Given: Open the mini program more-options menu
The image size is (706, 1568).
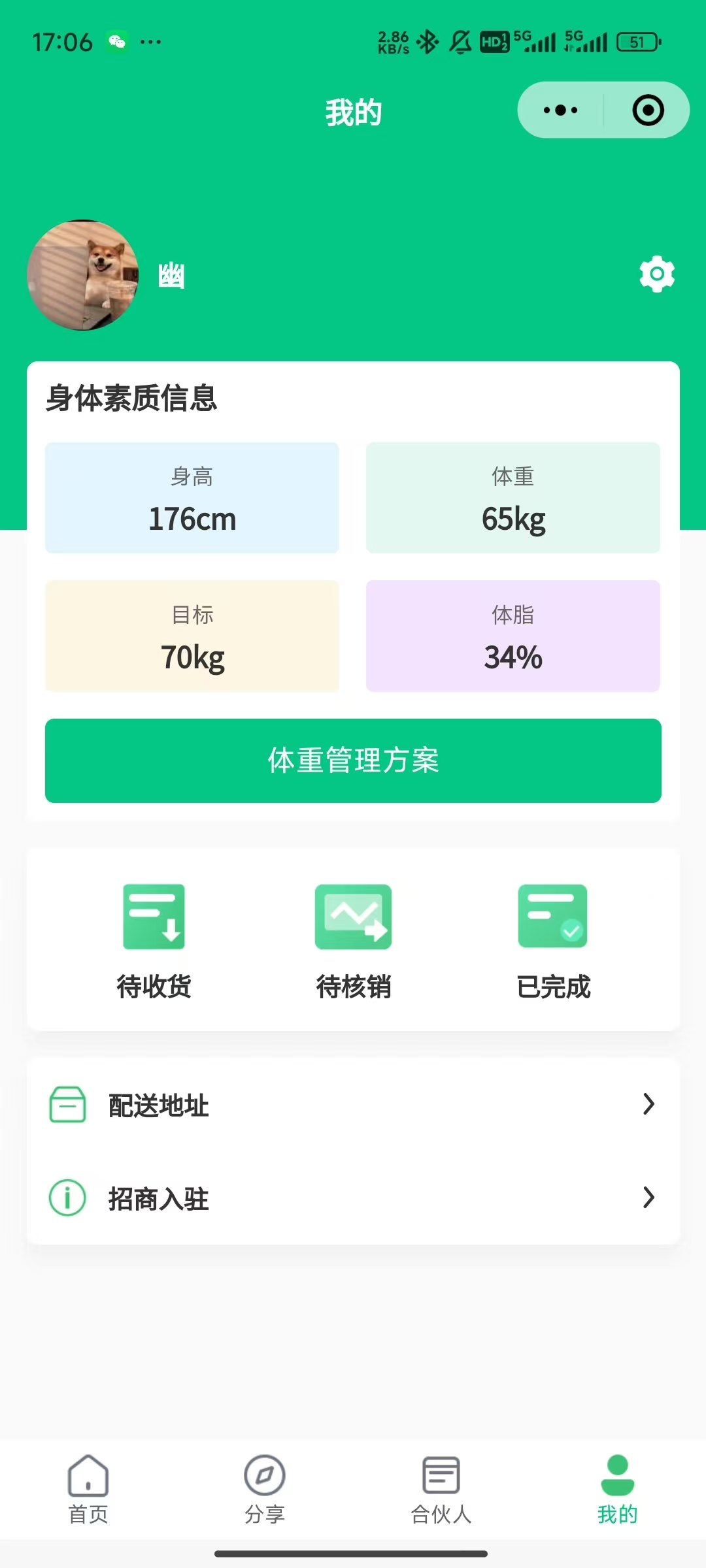Looking at the screenshot, I should (x=561, y=110).
